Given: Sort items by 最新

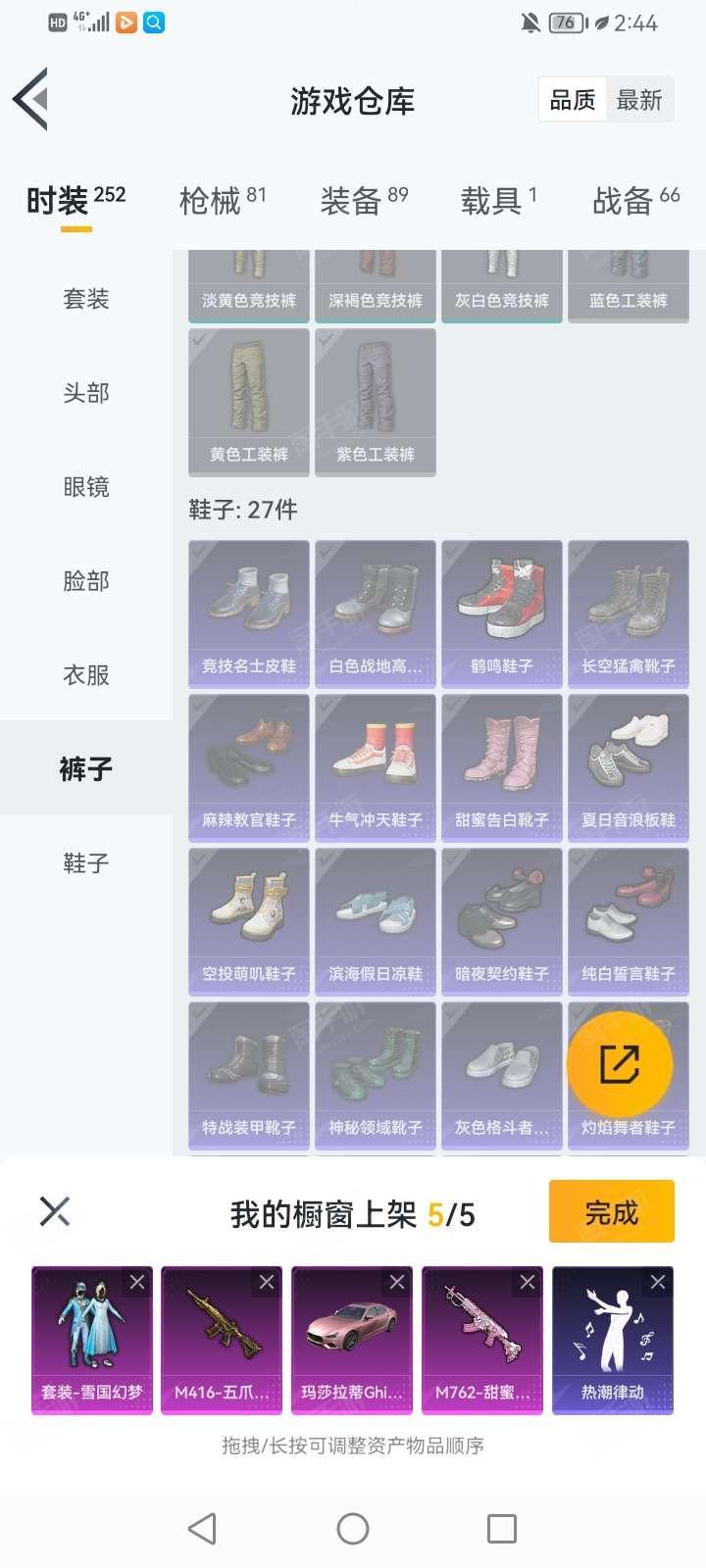Looking at the screenshot, I should point(639,100).
